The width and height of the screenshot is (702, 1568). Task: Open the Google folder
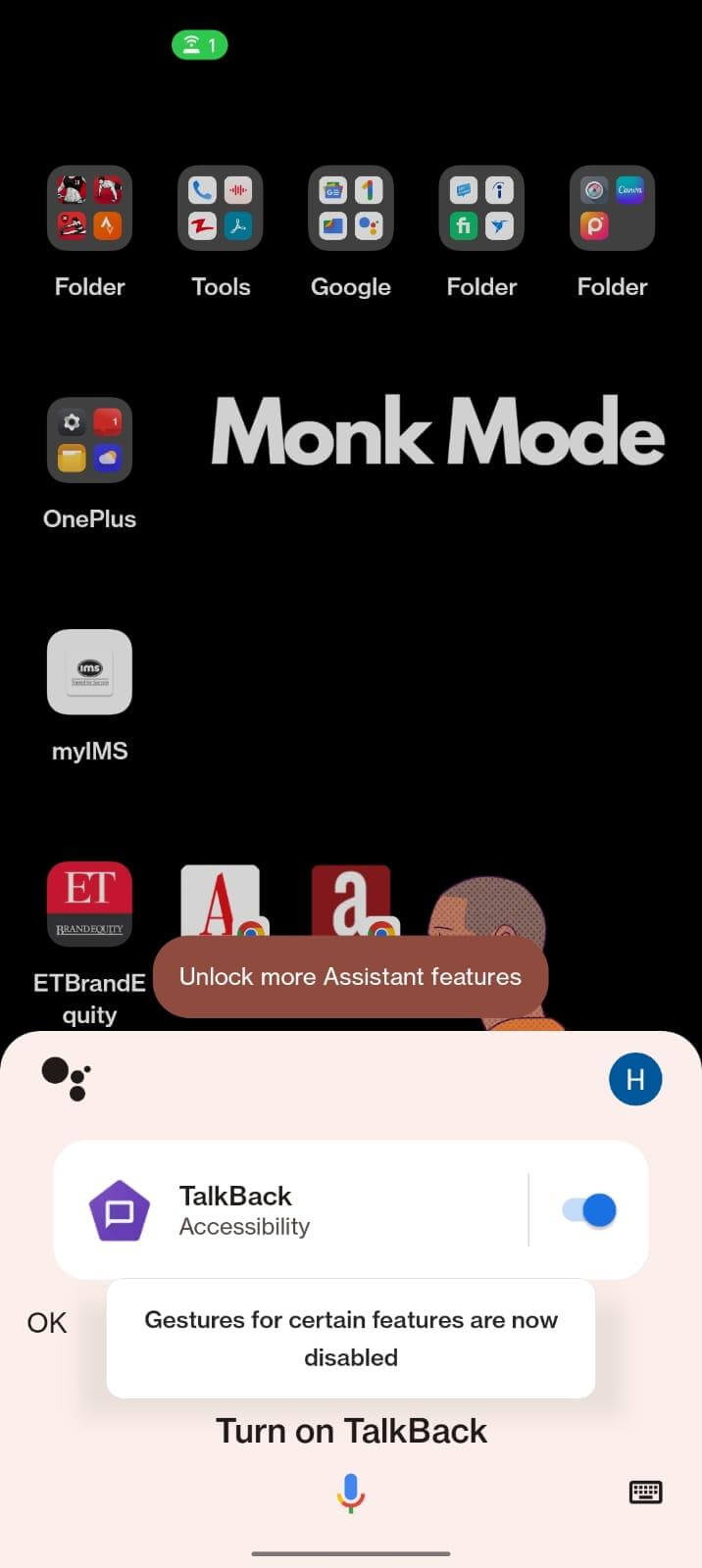click(351, 208)
